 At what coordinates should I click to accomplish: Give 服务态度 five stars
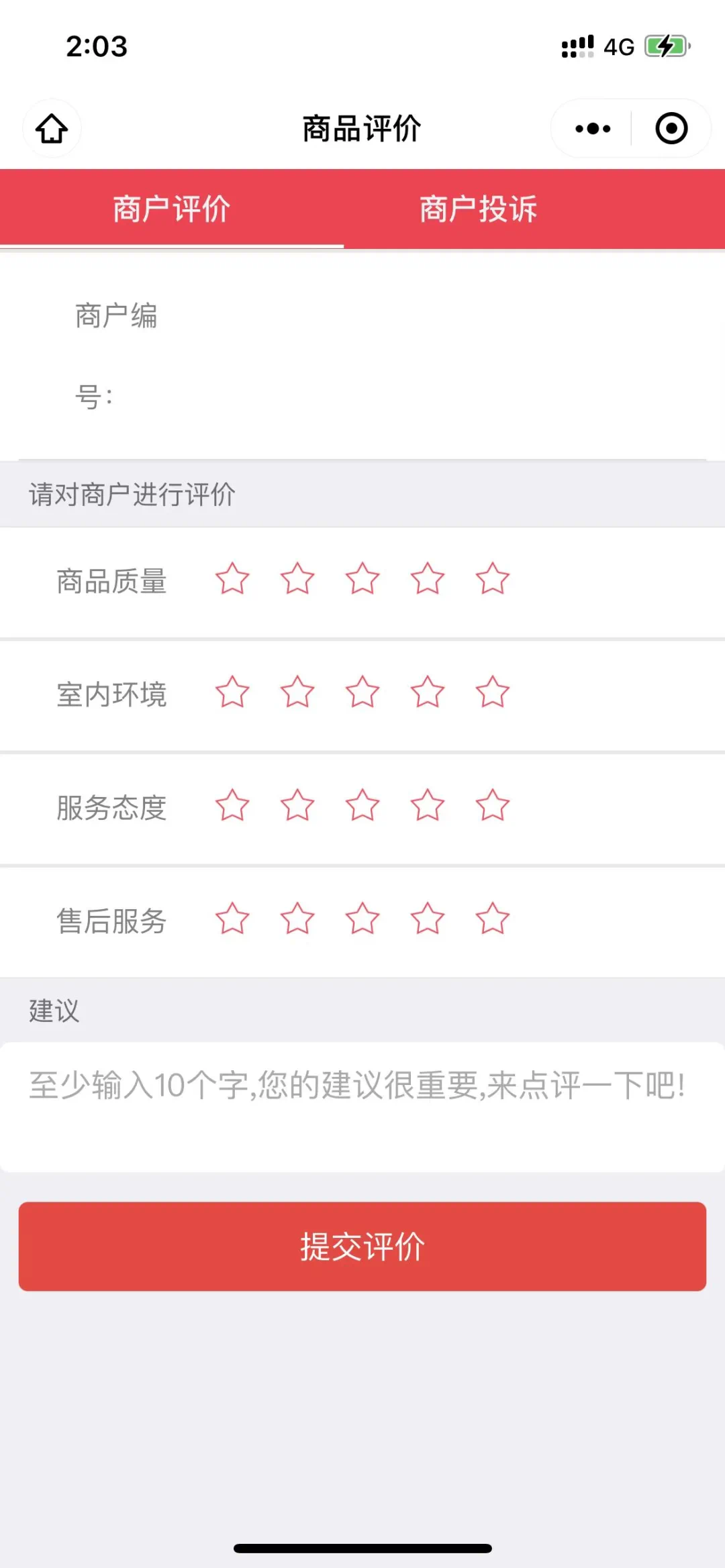tap(493, 806)
